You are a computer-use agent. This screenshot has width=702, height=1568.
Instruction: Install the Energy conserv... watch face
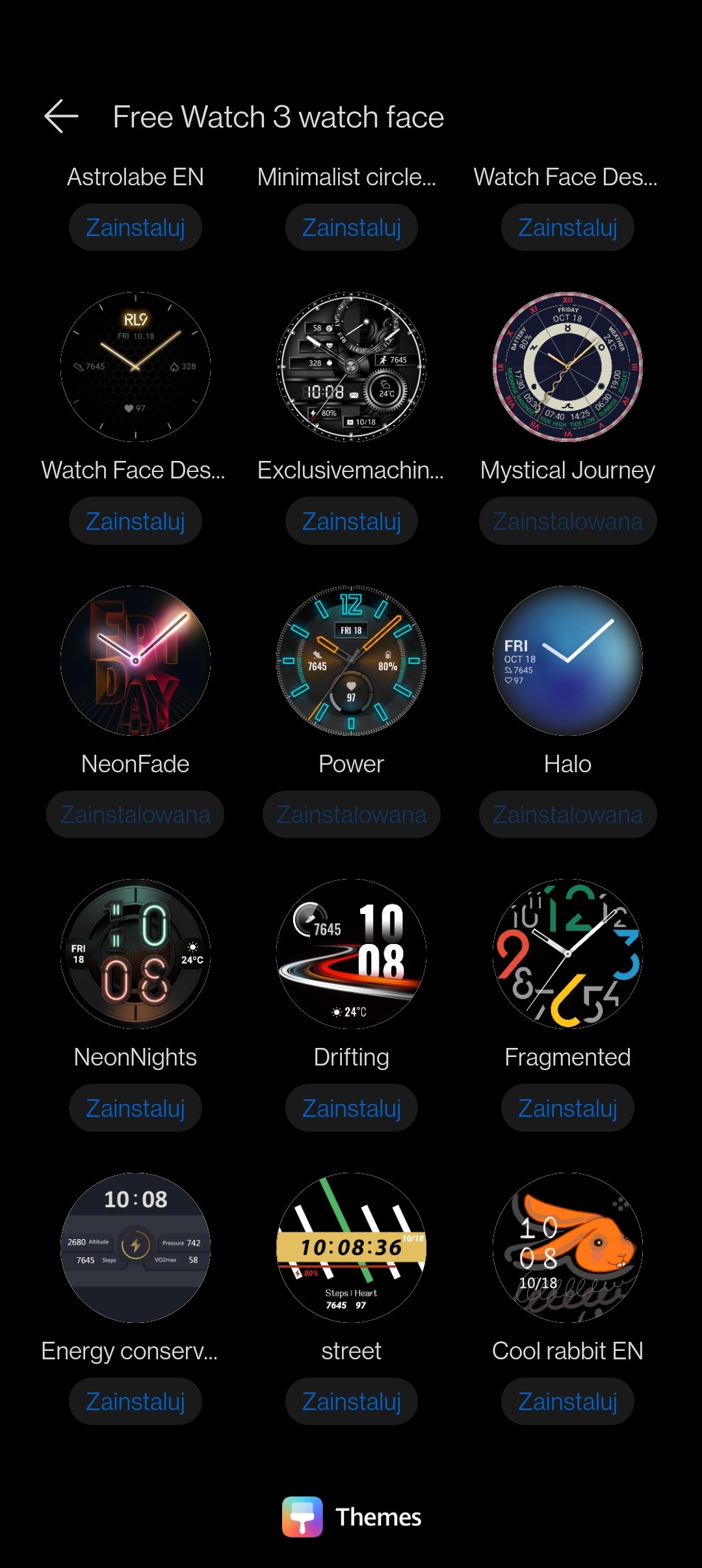[135, 1402]
